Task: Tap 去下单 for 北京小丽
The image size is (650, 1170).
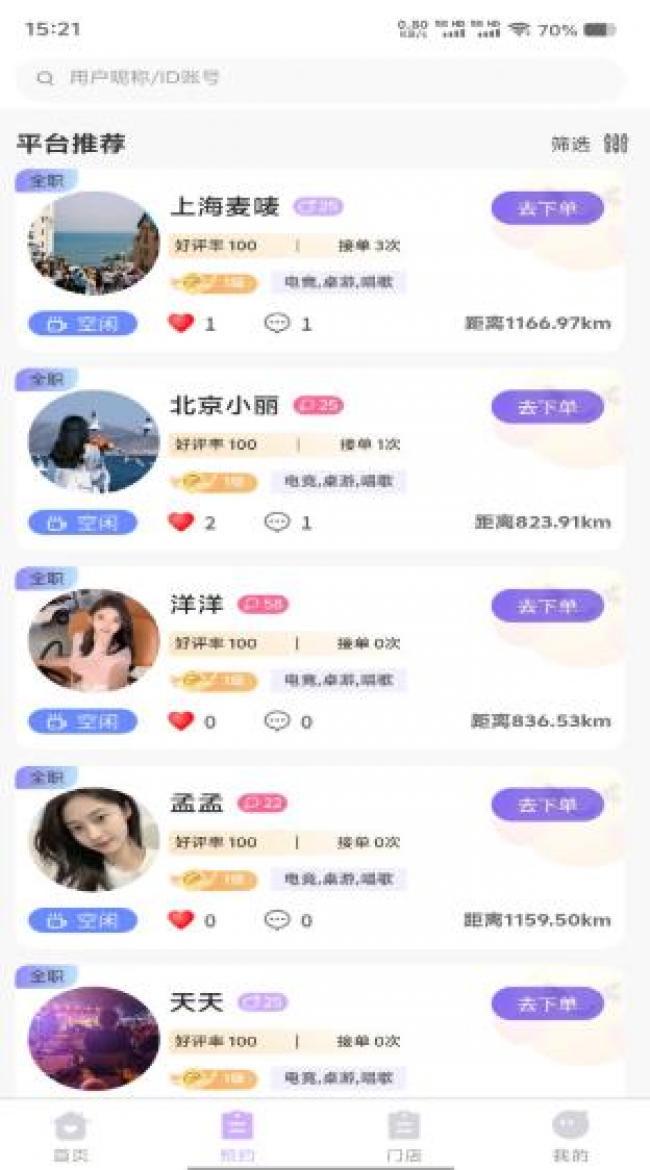Action: point(547,407)
